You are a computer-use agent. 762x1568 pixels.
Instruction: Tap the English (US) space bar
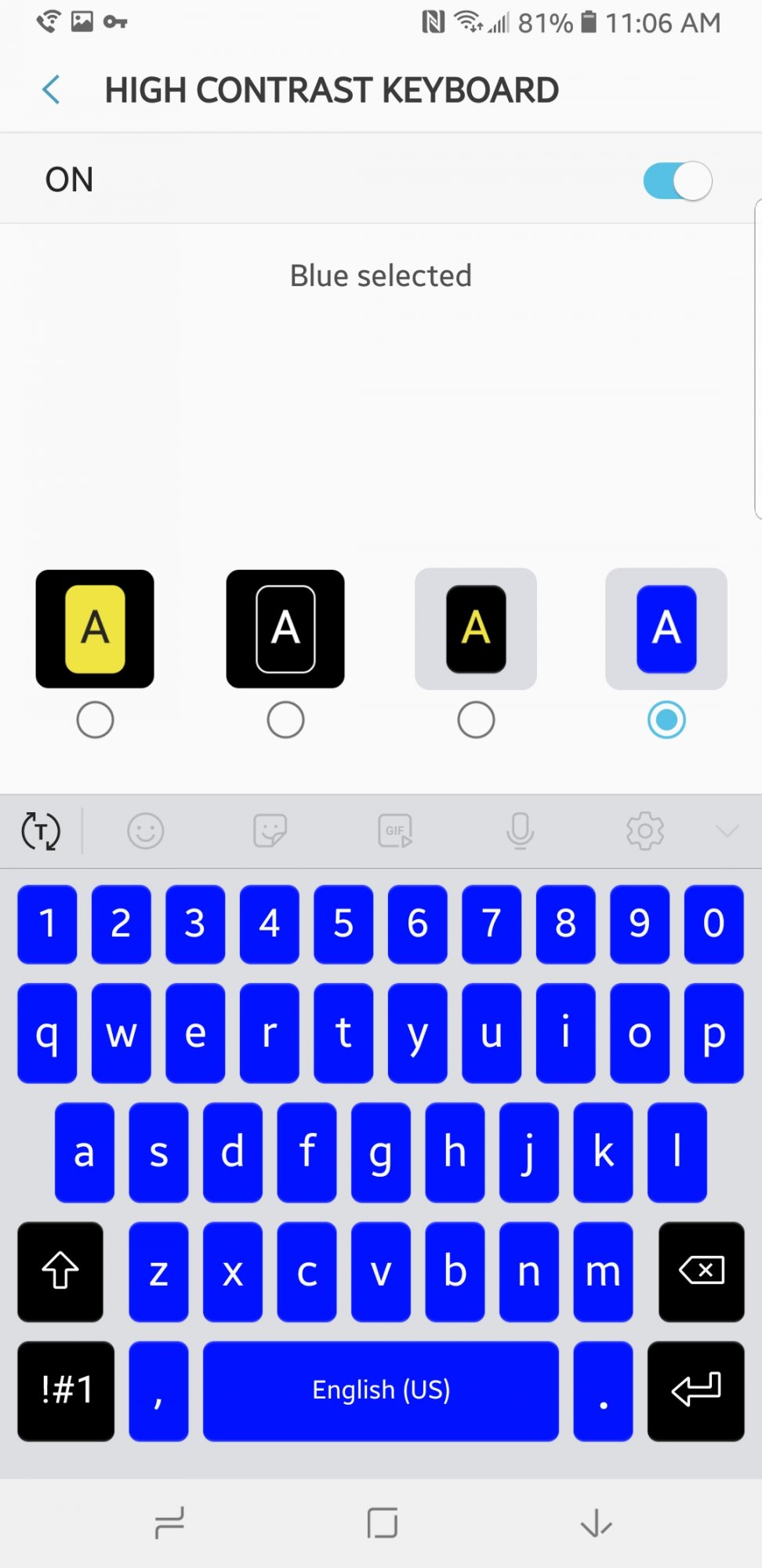pyautogui.click(x=381, y=1391)
